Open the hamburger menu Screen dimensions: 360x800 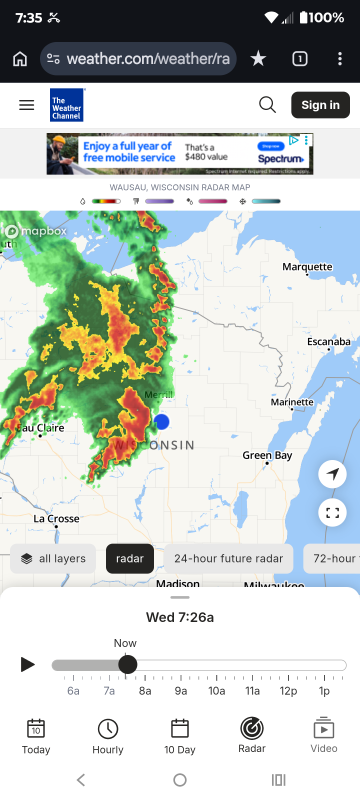[x=27, y=105]
